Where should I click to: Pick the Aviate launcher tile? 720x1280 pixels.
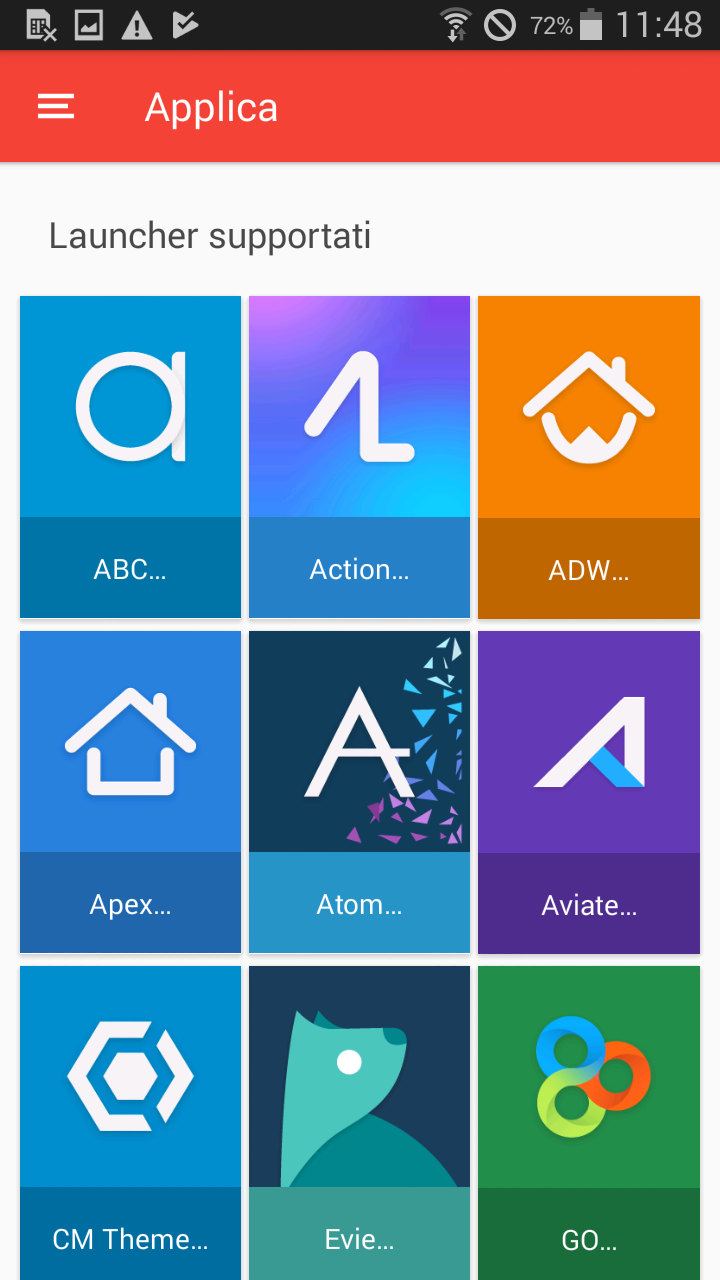(x=589, y=792)
